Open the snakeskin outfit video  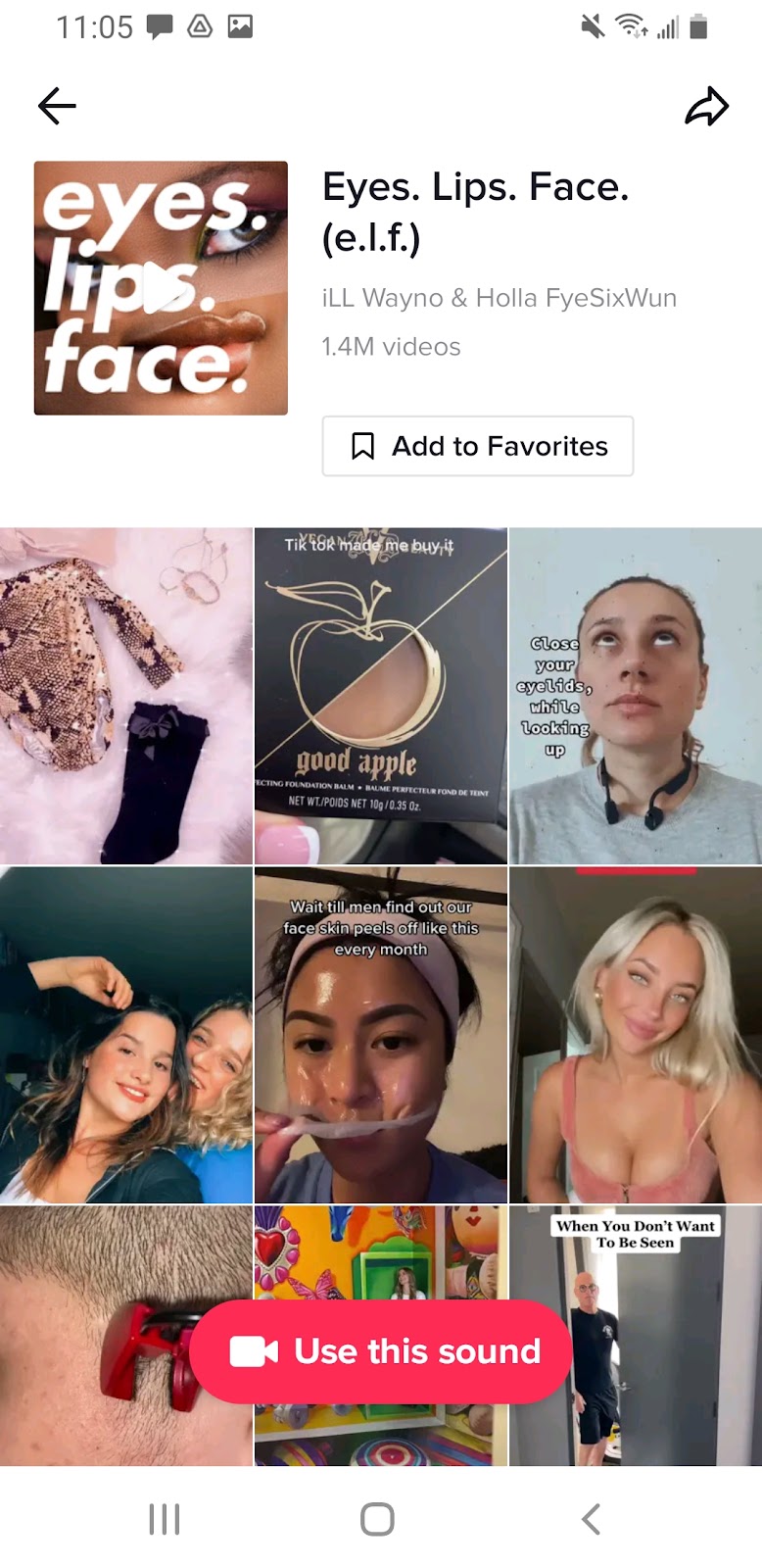[126, 696]
